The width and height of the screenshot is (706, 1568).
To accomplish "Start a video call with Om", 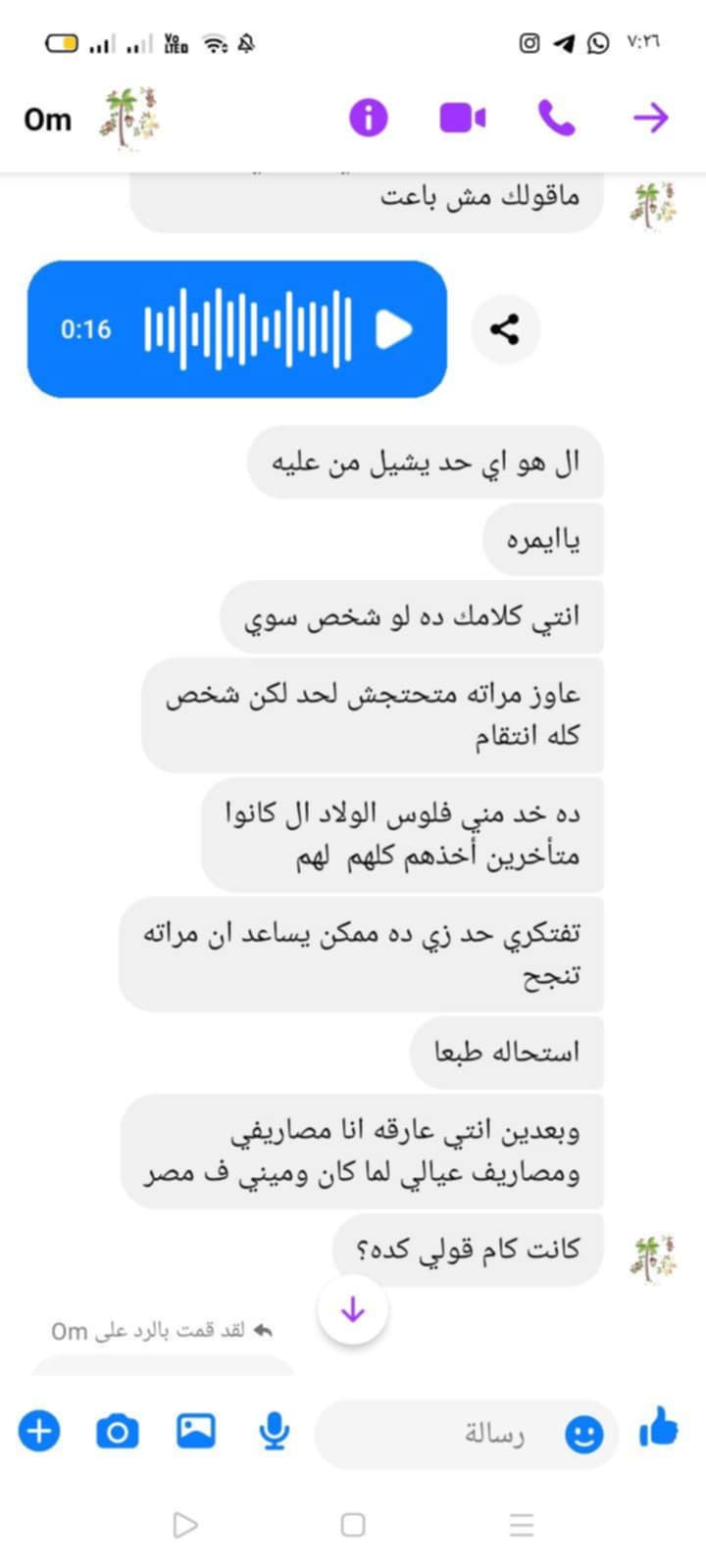I will 463,119.
